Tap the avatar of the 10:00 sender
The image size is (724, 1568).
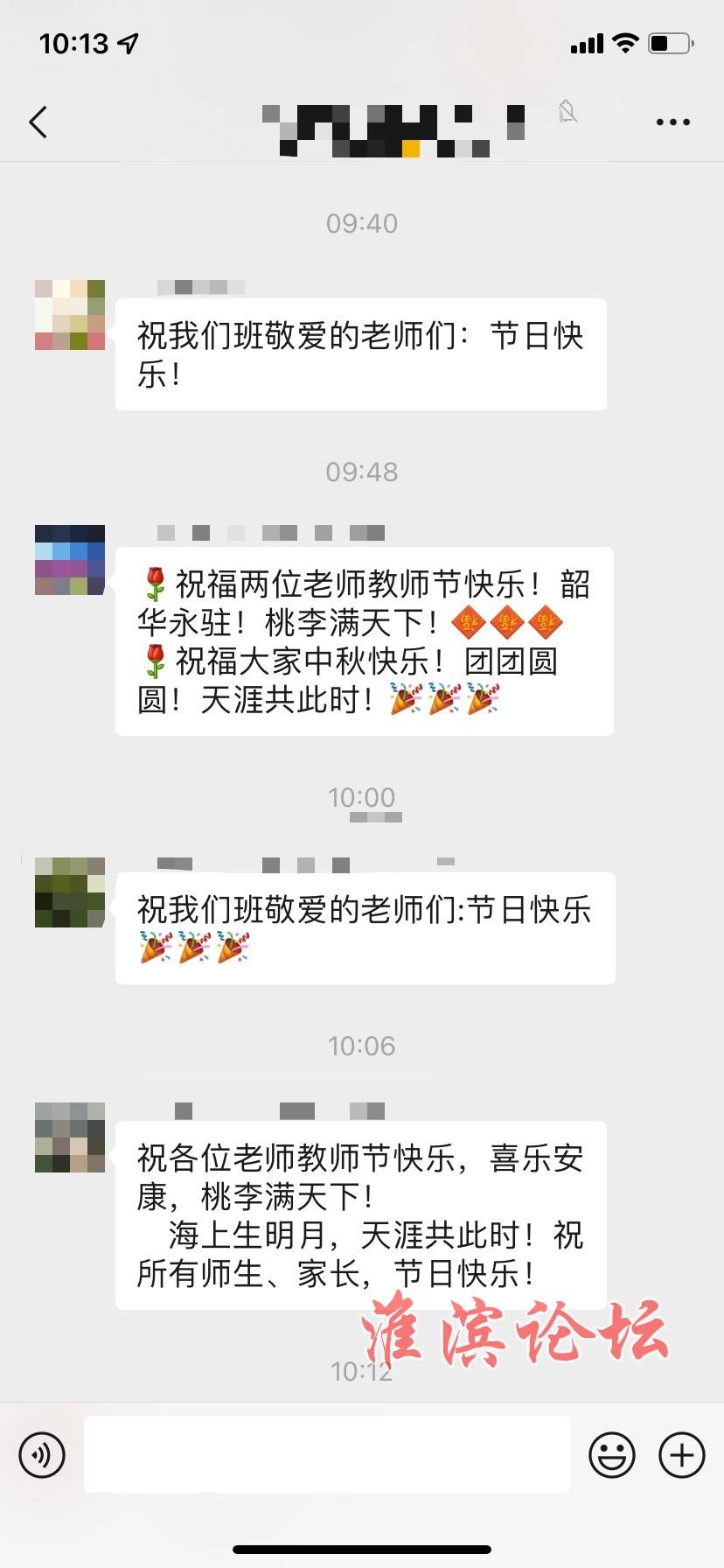70,892
